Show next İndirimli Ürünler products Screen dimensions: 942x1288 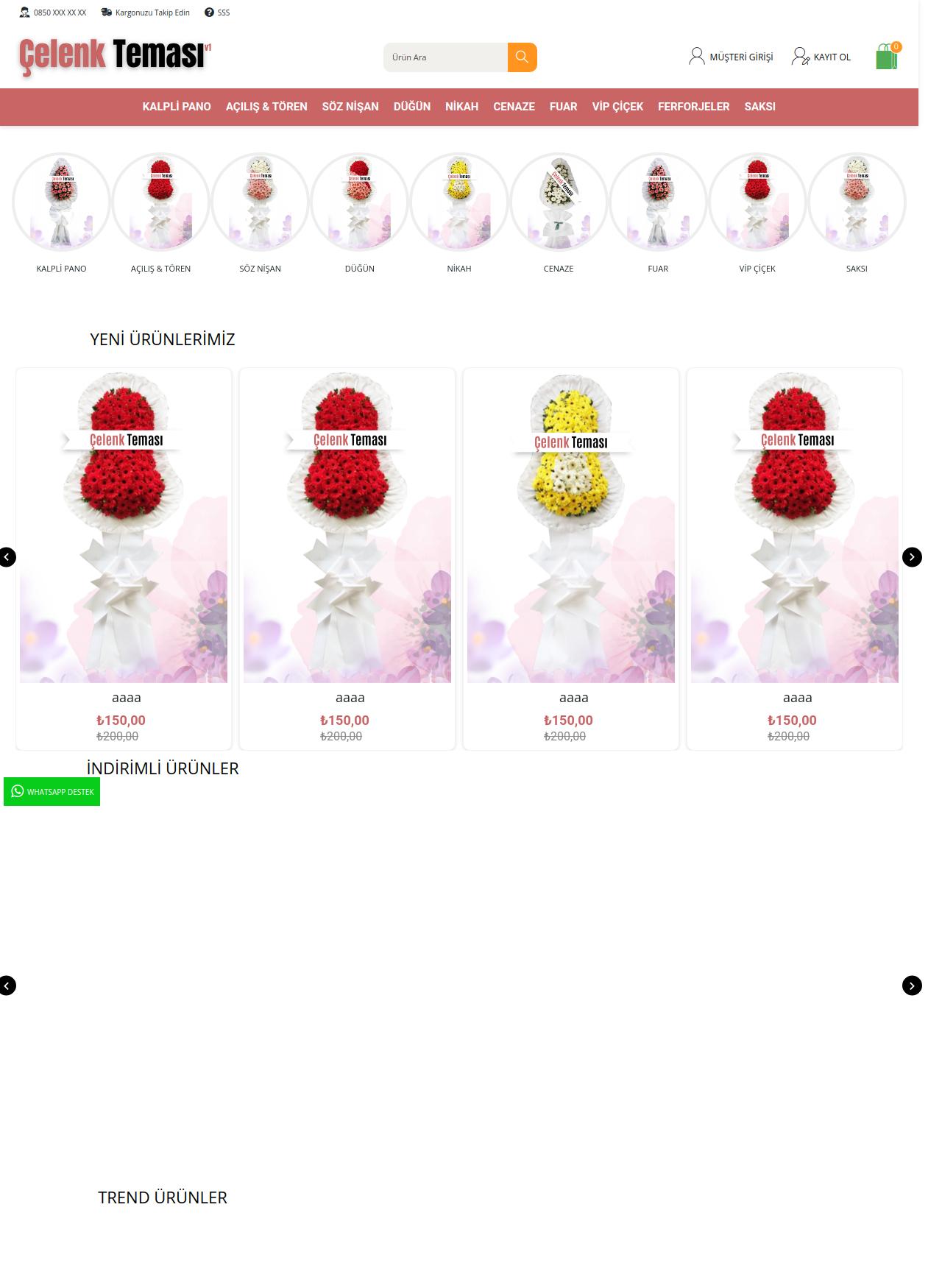pos(912,986)
